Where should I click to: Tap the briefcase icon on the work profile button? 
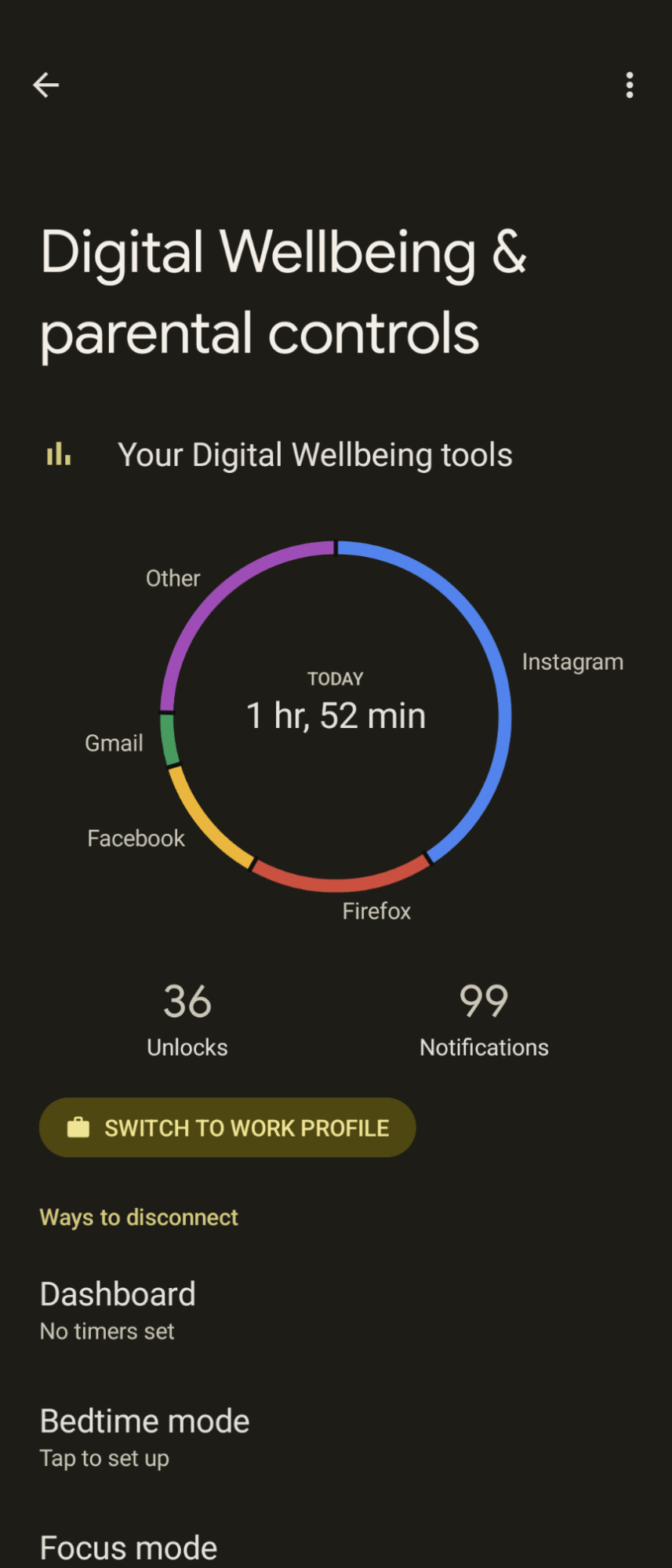coord(79,1127)
